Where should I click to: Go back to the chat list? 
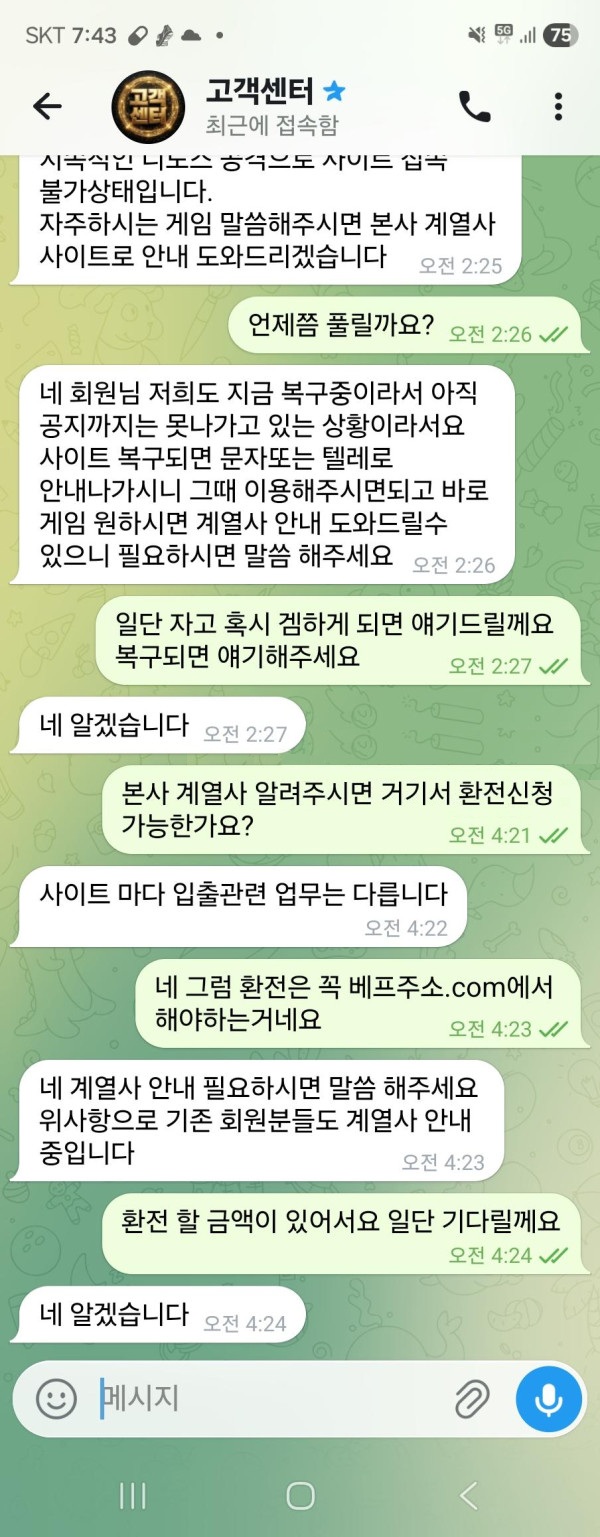coord(47,106)
